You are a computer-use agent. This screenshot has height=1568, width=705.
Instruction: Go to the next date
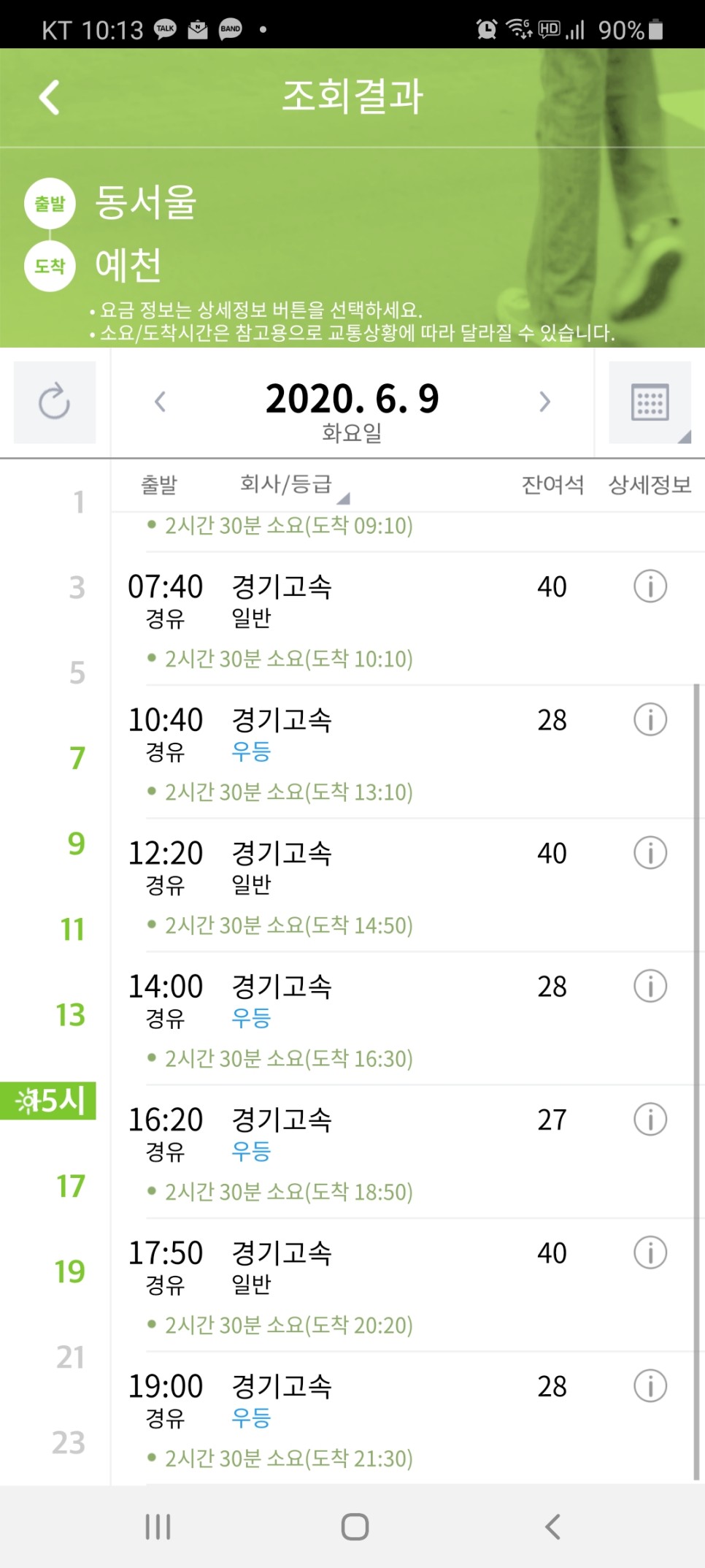pos(544,401)
